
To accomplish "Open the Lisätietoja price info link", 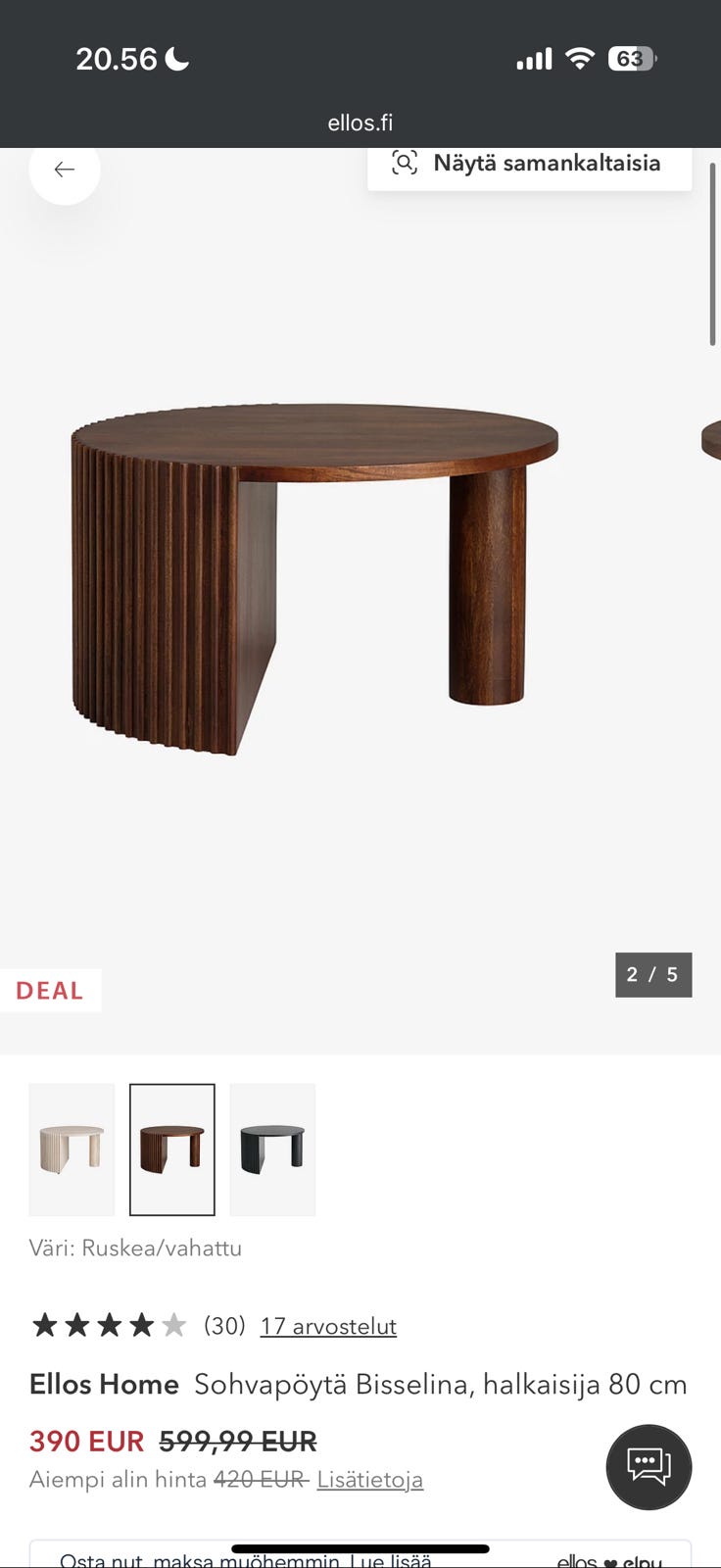I will [369, 1479].
